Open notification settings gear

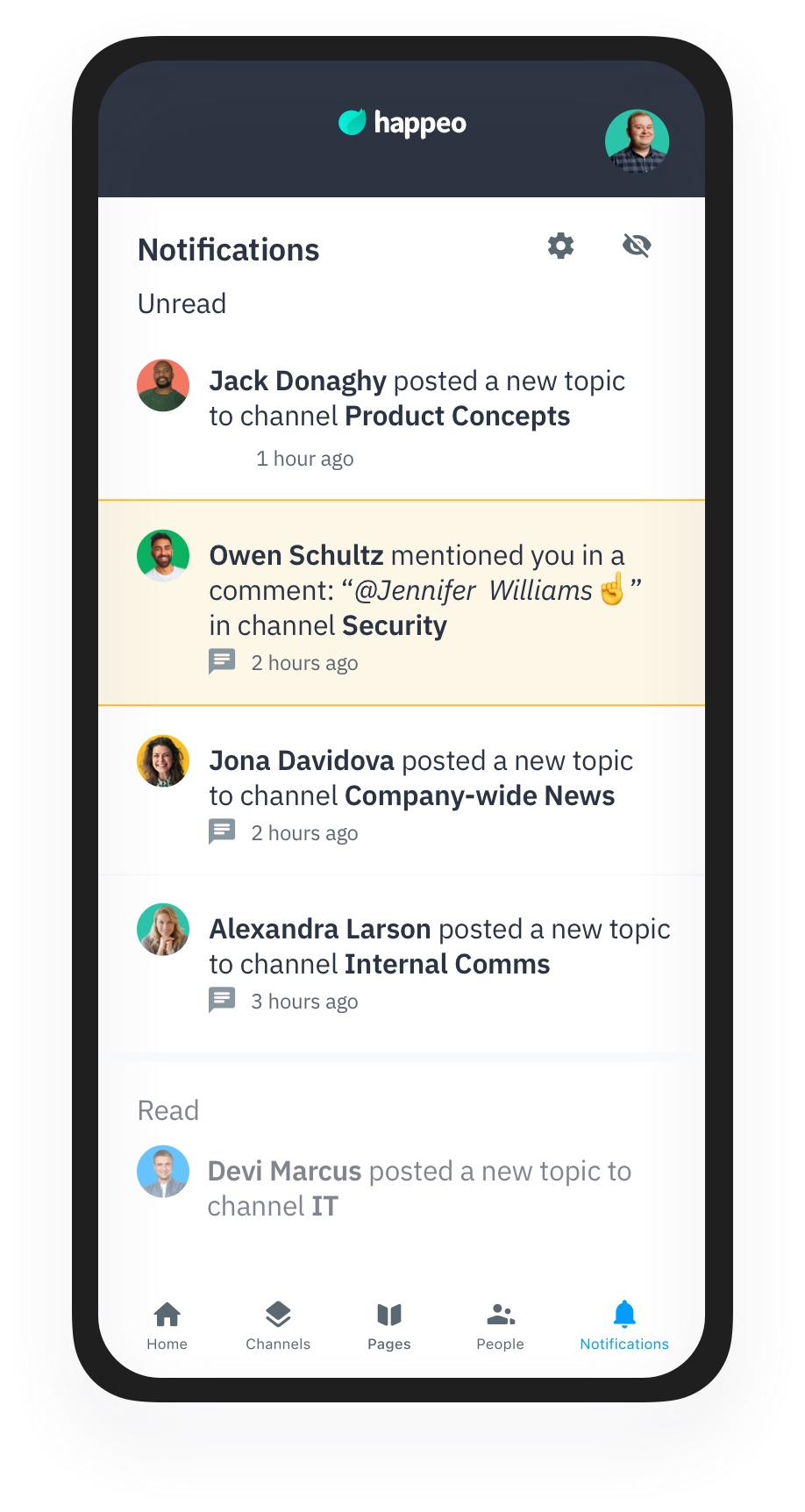pyautogui.click(x=560, y=246)
